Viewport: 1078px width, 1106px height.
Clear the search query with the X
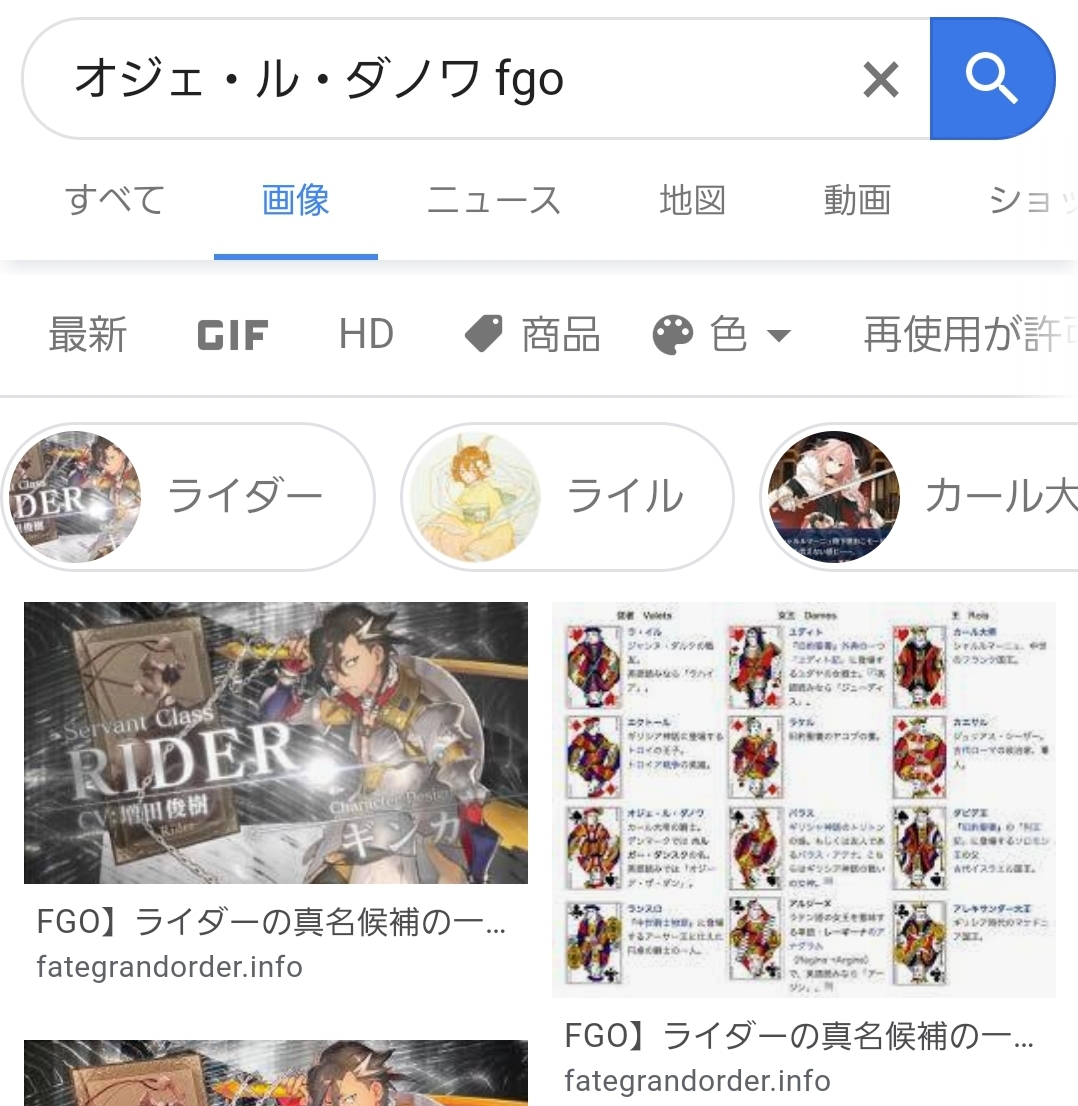click(880, 80)
